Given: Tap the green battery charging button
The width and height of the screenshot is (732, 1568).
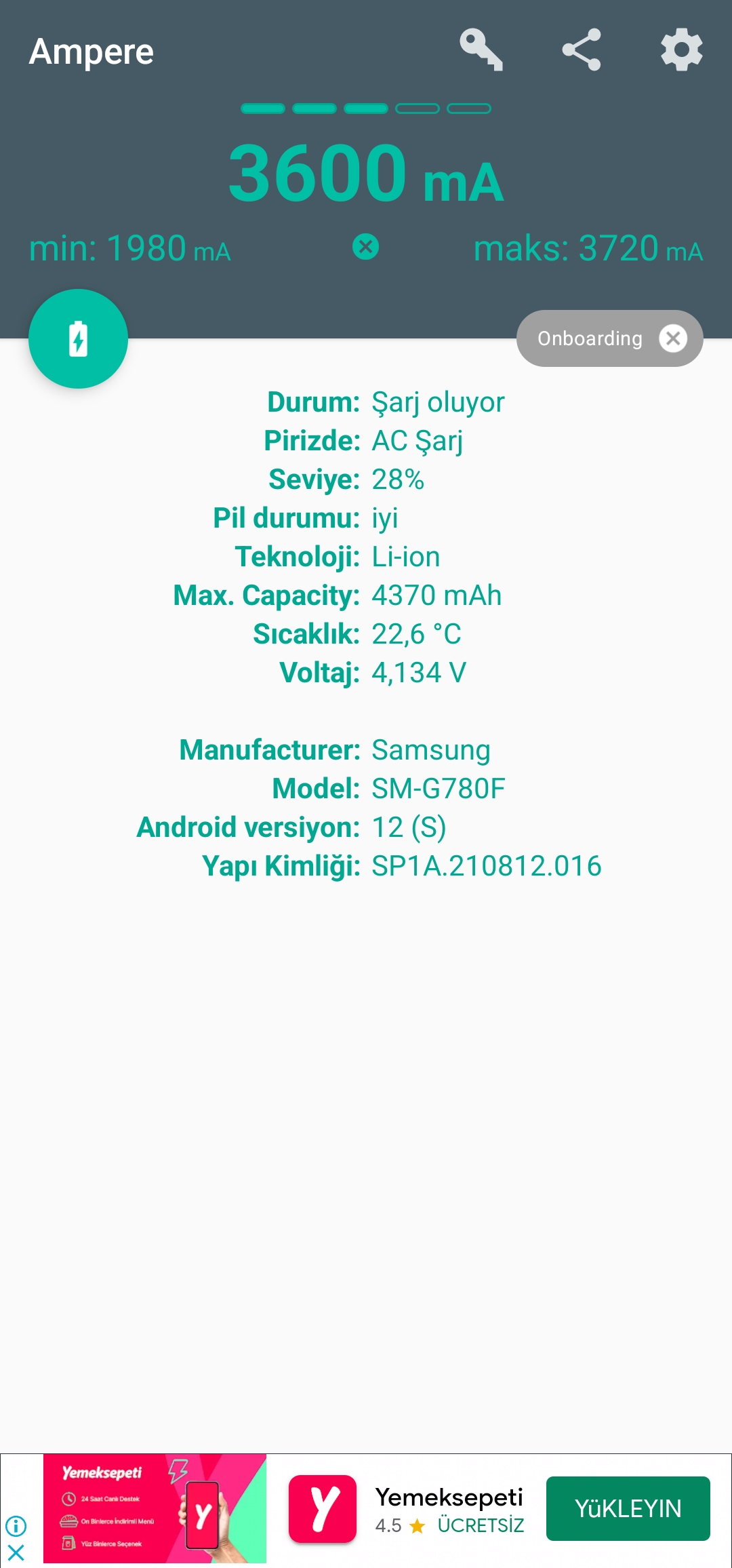Looking at the screenshot, I should click(x=78, y=338).
